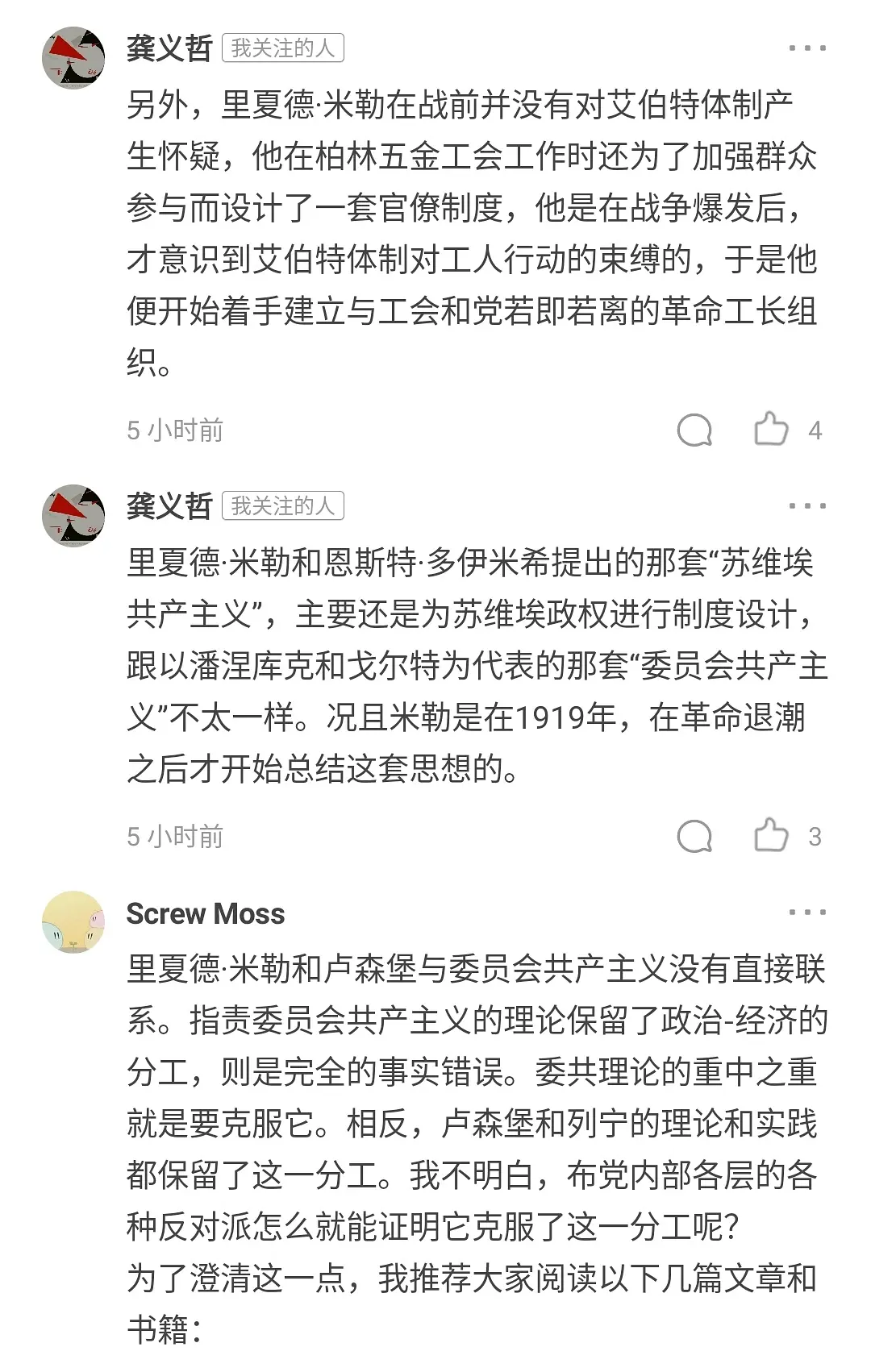Open 龚义哲's avatar on the 苏维埃共产主义 comment
This screenshot has width=871, height=1372.
tap(73, 515)
